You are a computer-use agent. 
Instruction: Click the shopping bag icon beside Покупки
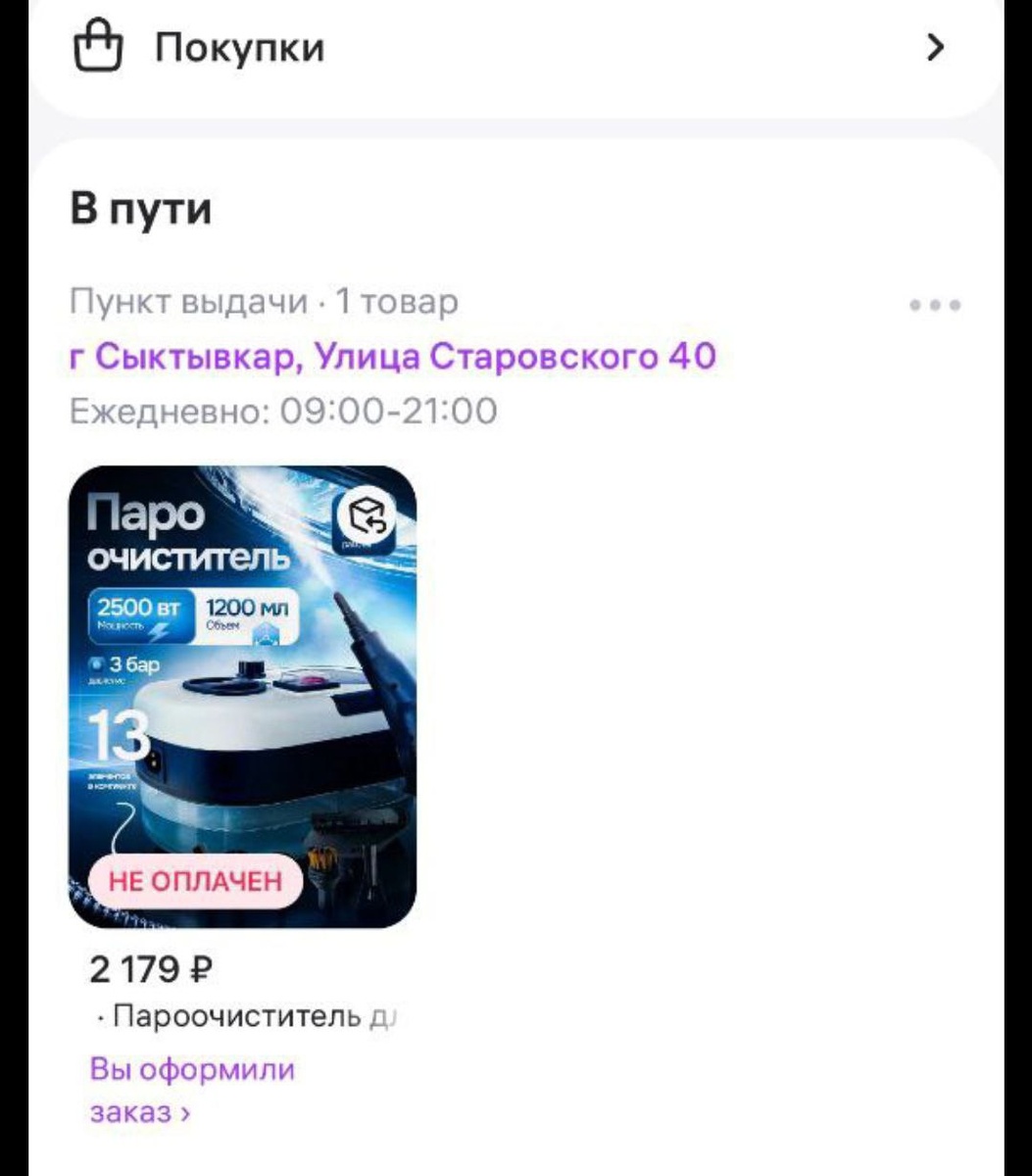[x=98, y=43]
